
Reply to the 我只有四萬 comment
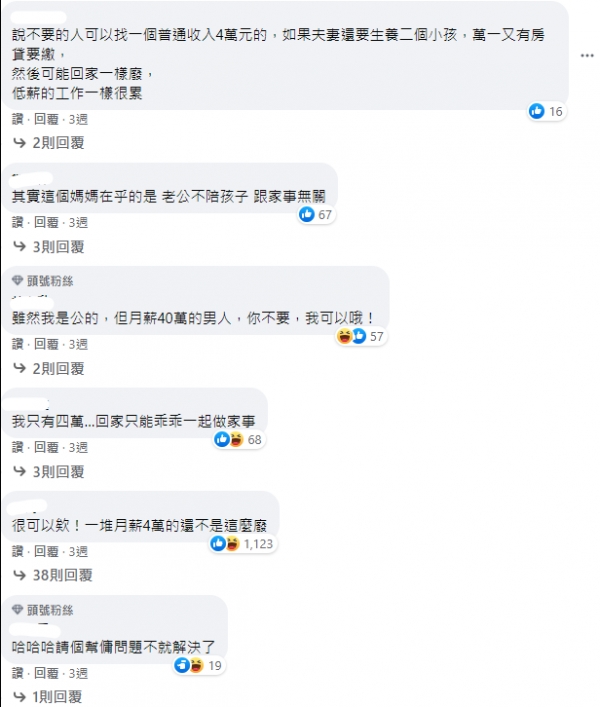tap(45, 447)
